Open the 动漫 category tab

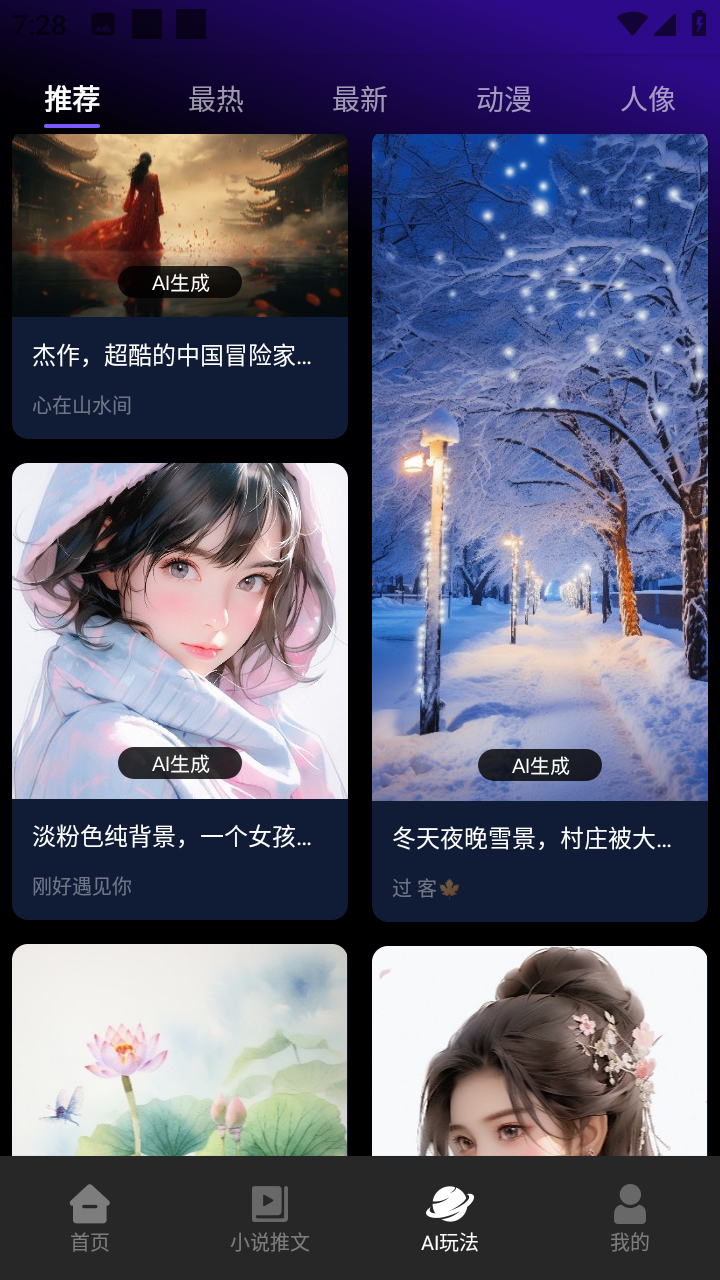[504, 99]
